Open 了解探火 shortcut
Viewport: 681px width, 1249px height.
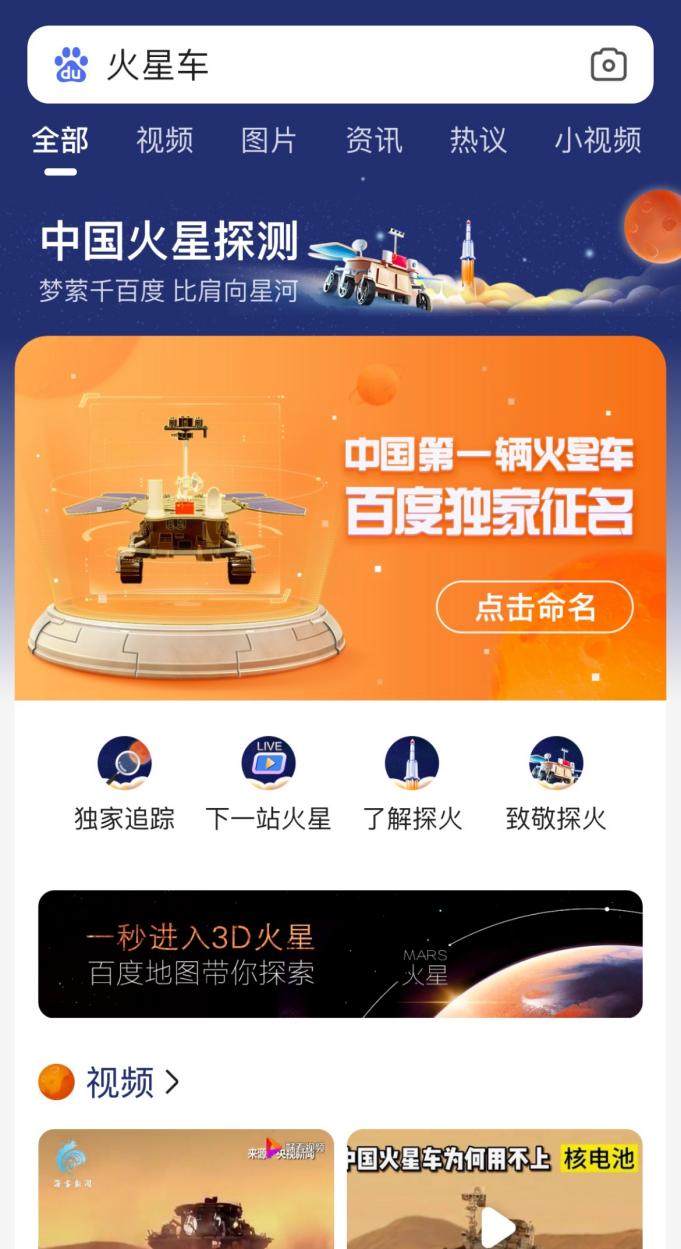[x=412, y=784]
